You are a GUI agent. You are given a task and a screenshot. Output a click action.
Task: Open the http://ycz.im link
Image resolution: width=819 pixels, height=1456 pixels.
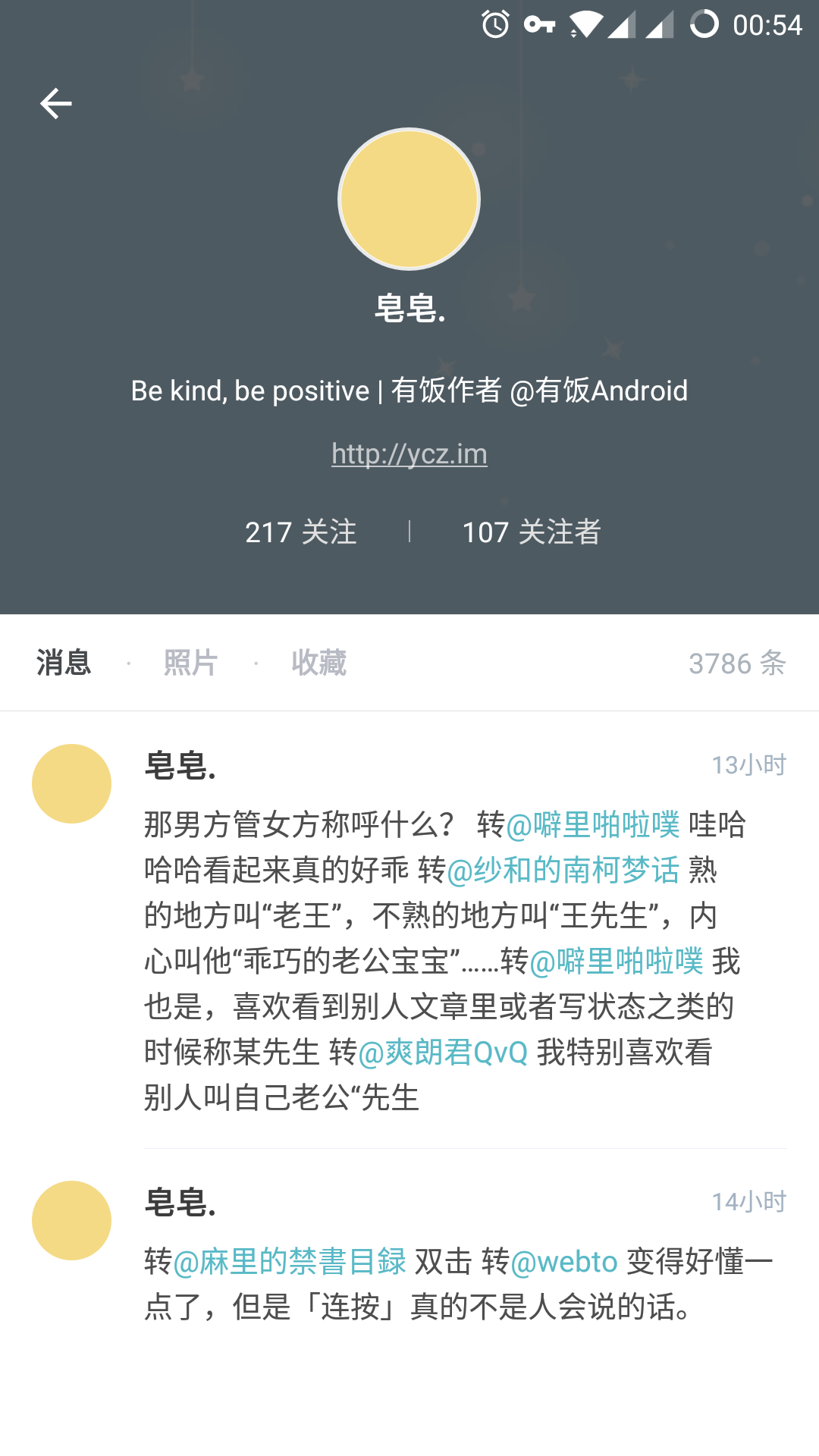(x=409, y=453)
